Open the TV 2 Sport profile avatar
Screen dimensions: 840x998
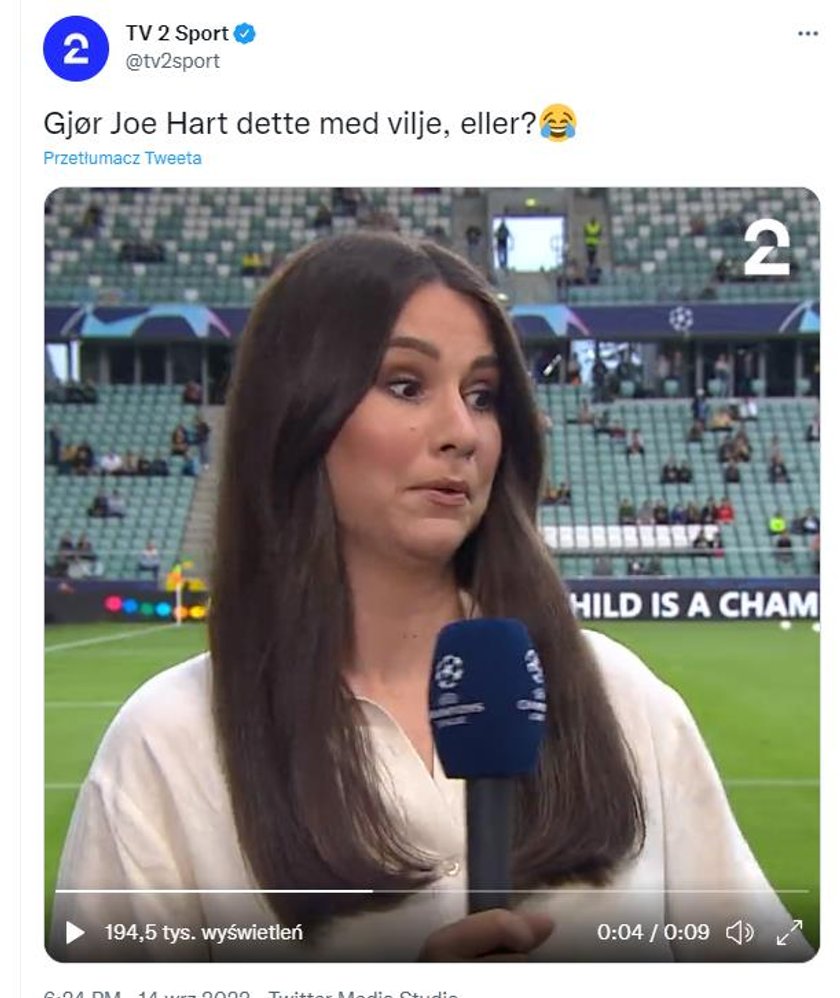point(75,48)
